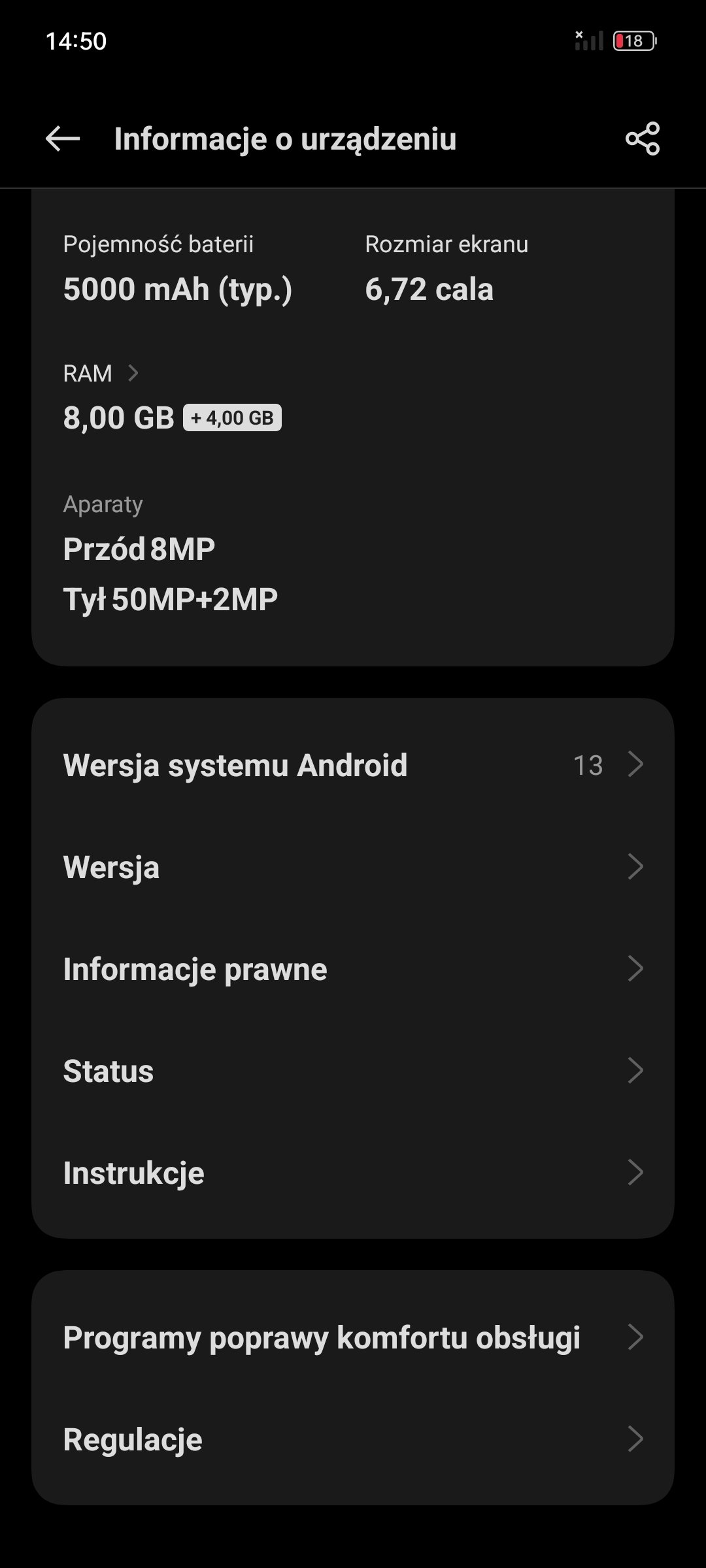Open Wersja systemu Android

coord(353,765)
